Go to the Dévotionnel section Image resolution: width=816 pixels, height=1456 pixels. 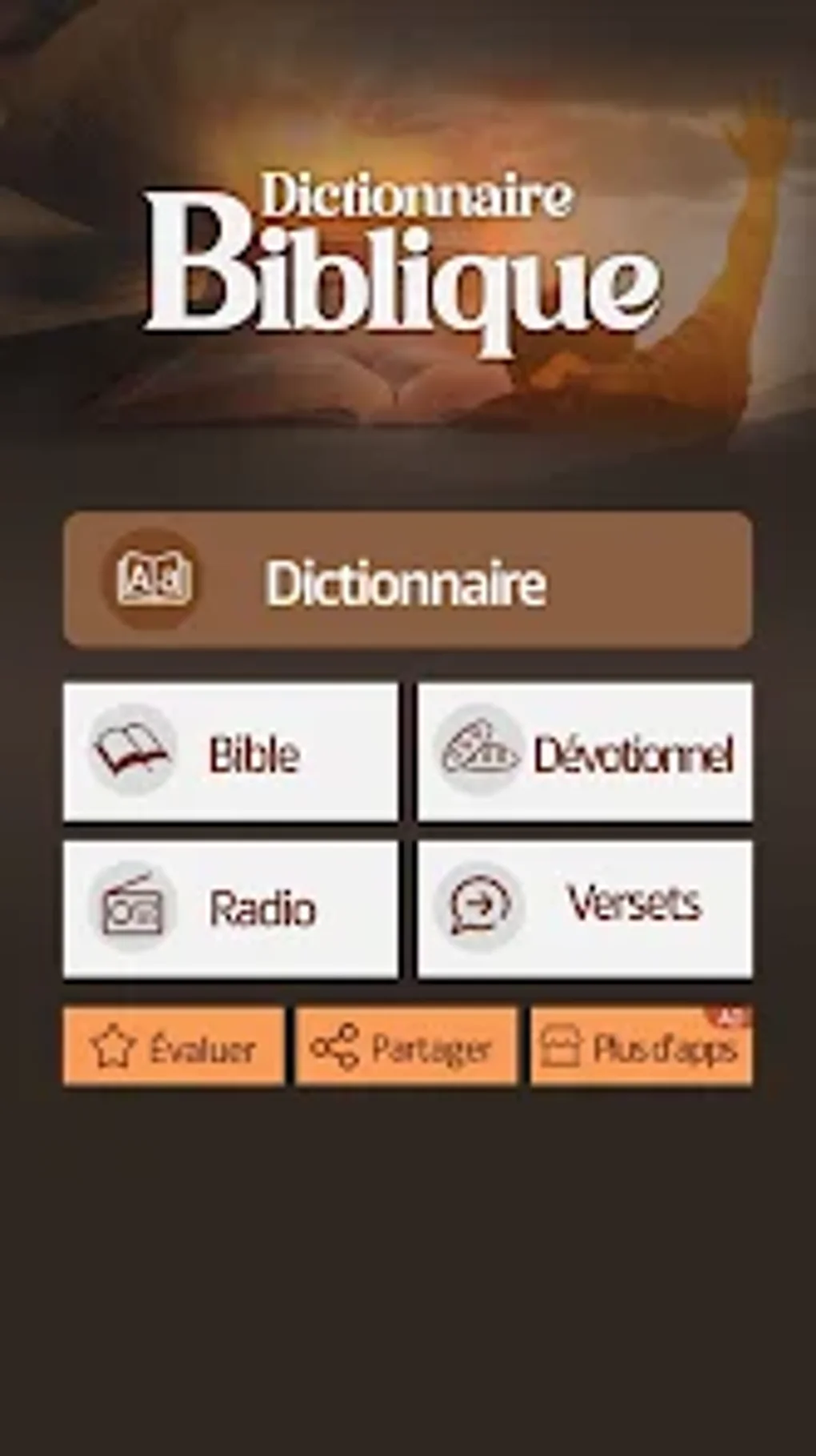[x=585, y=752]
